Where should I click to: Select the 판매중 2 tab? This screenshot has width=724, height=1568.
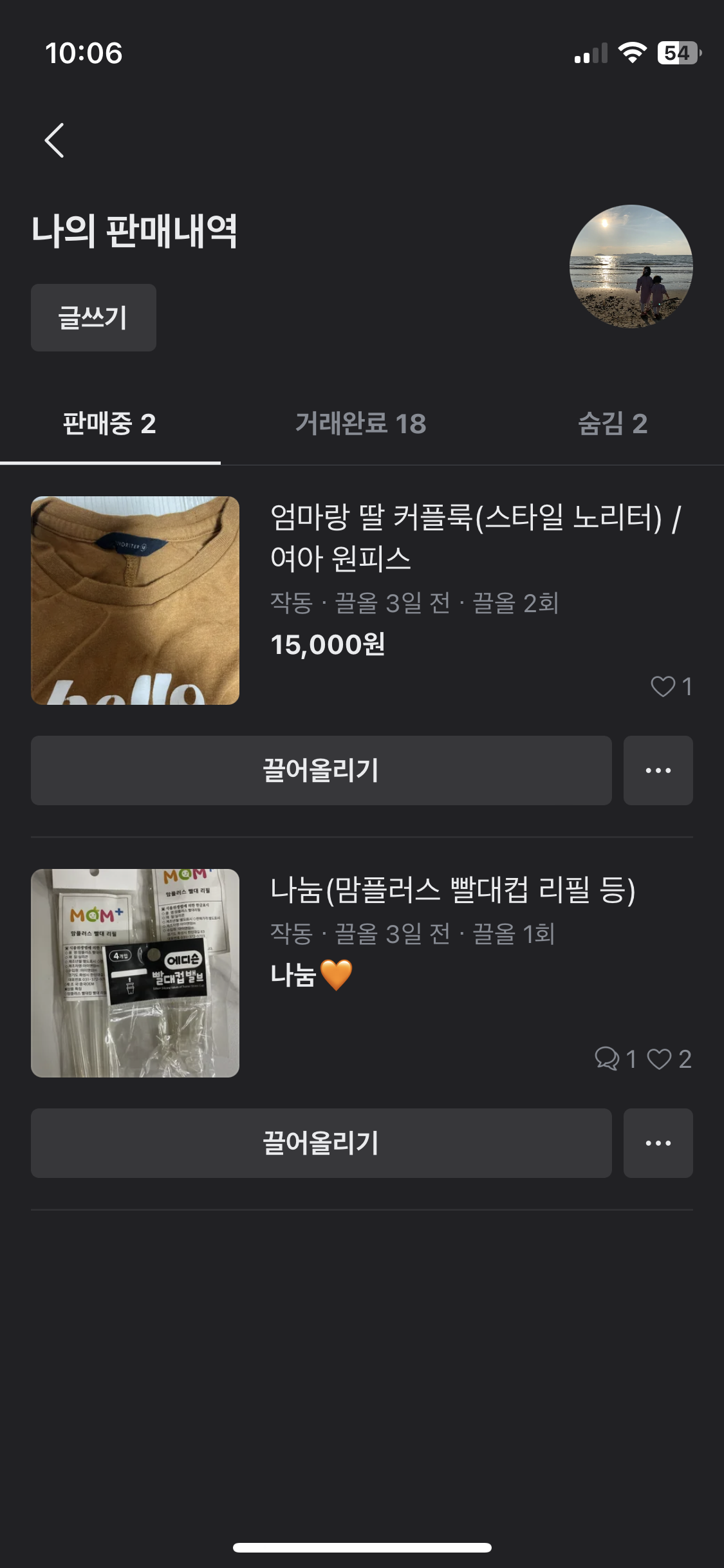pos(109,424)
